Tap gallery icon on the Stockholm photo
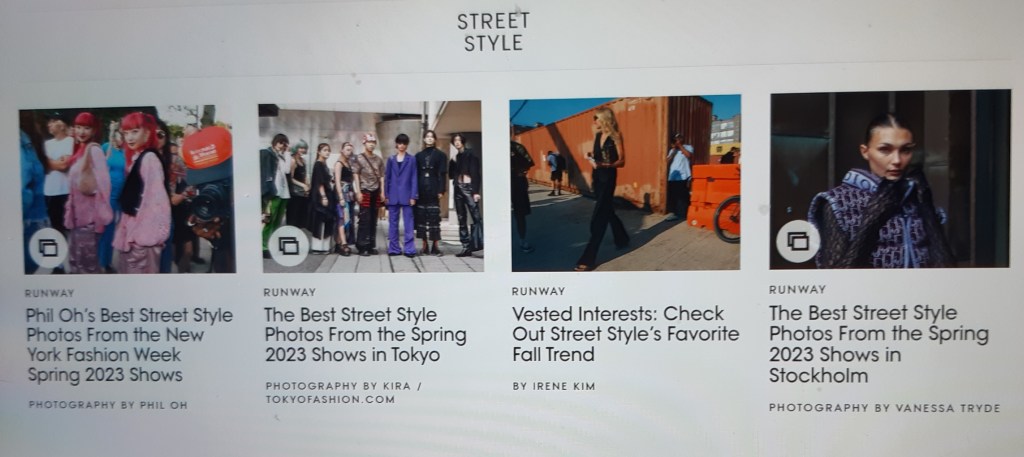This screenshot has height=457, width=1024. coord(797,240)
